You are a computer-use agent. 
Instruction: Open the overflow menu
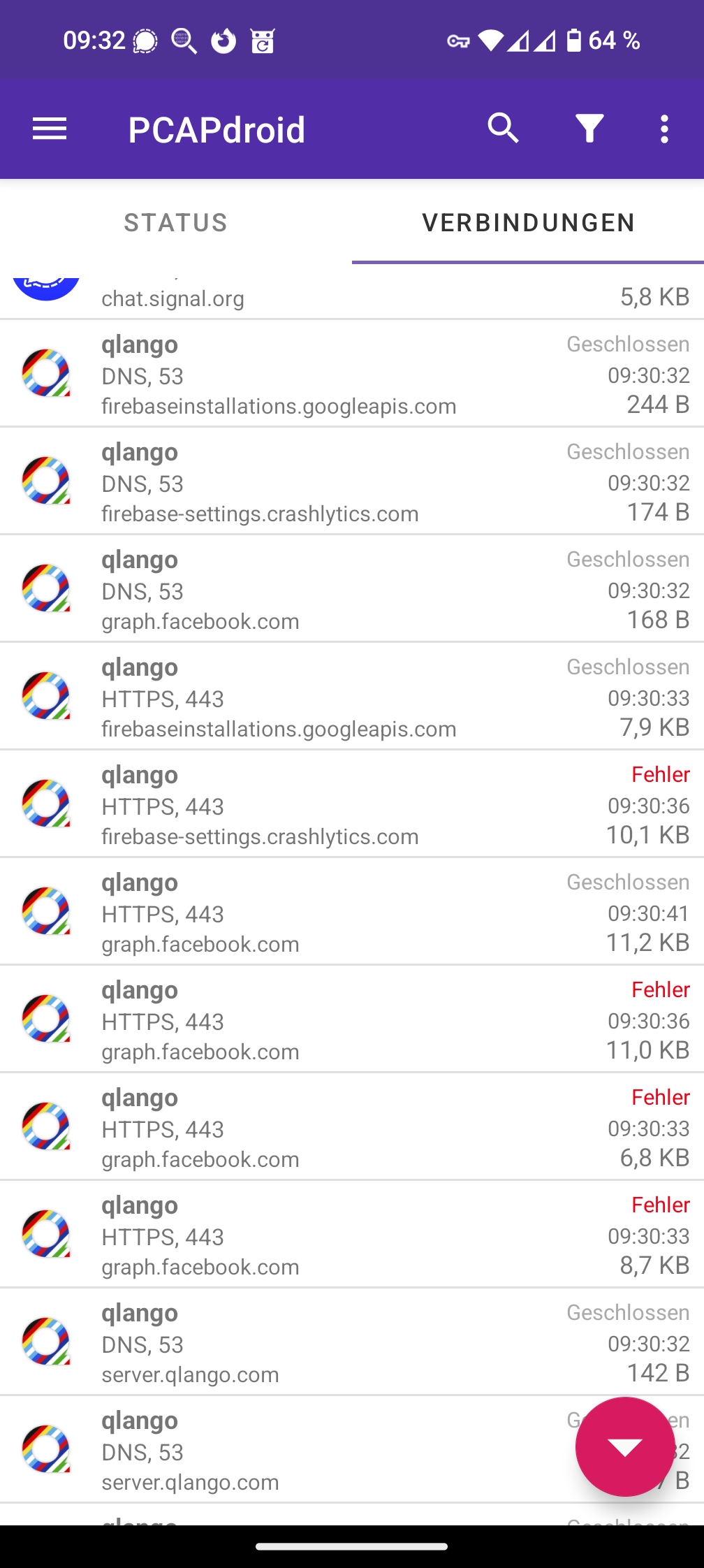[664, 129]
